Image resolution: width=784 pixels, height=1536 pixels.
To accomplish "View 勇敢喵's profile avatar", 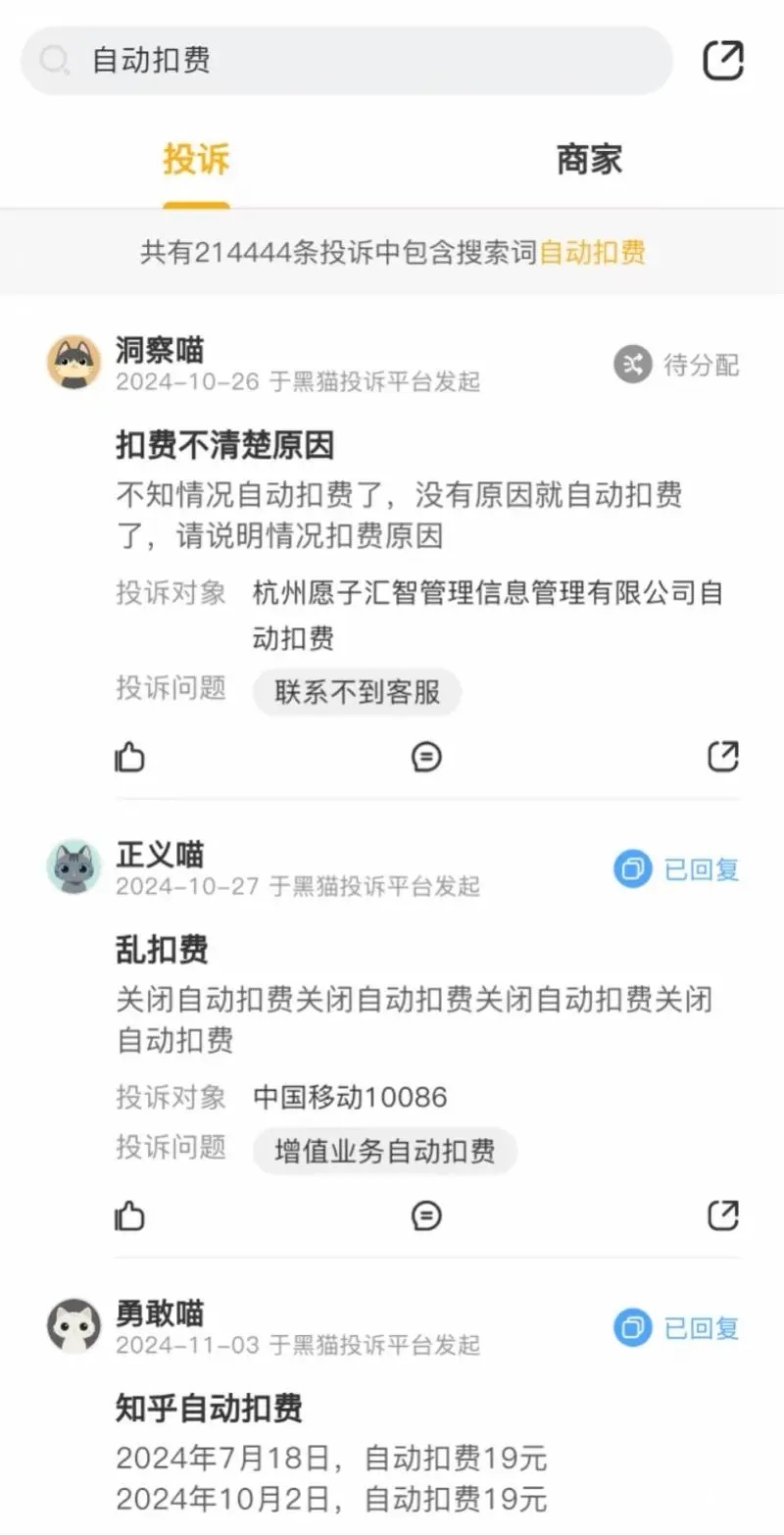I will click(x=73, y=1326).
